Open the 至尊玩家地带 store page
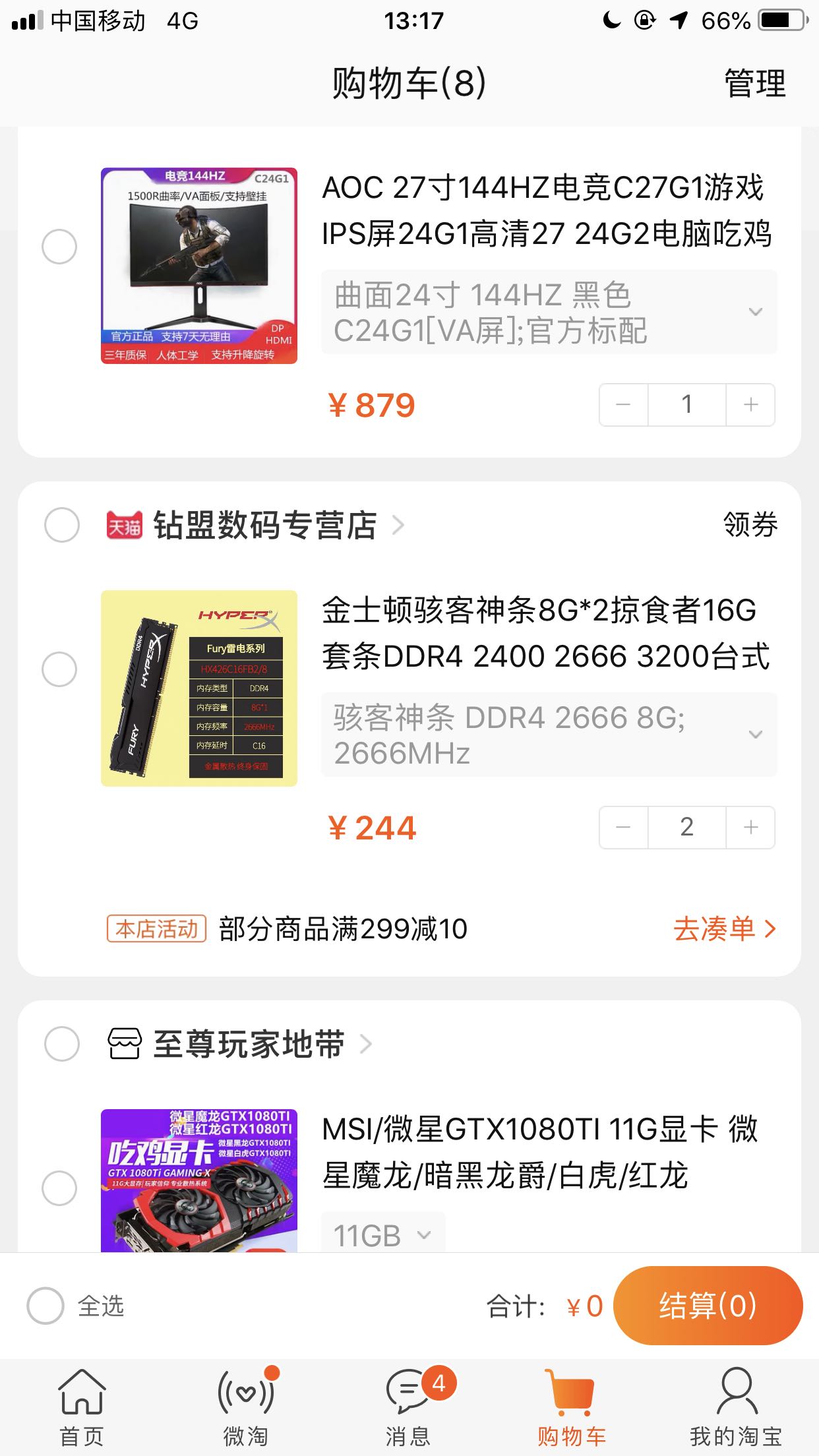This screenshot has height=1456, width=819. (249, 1044)
